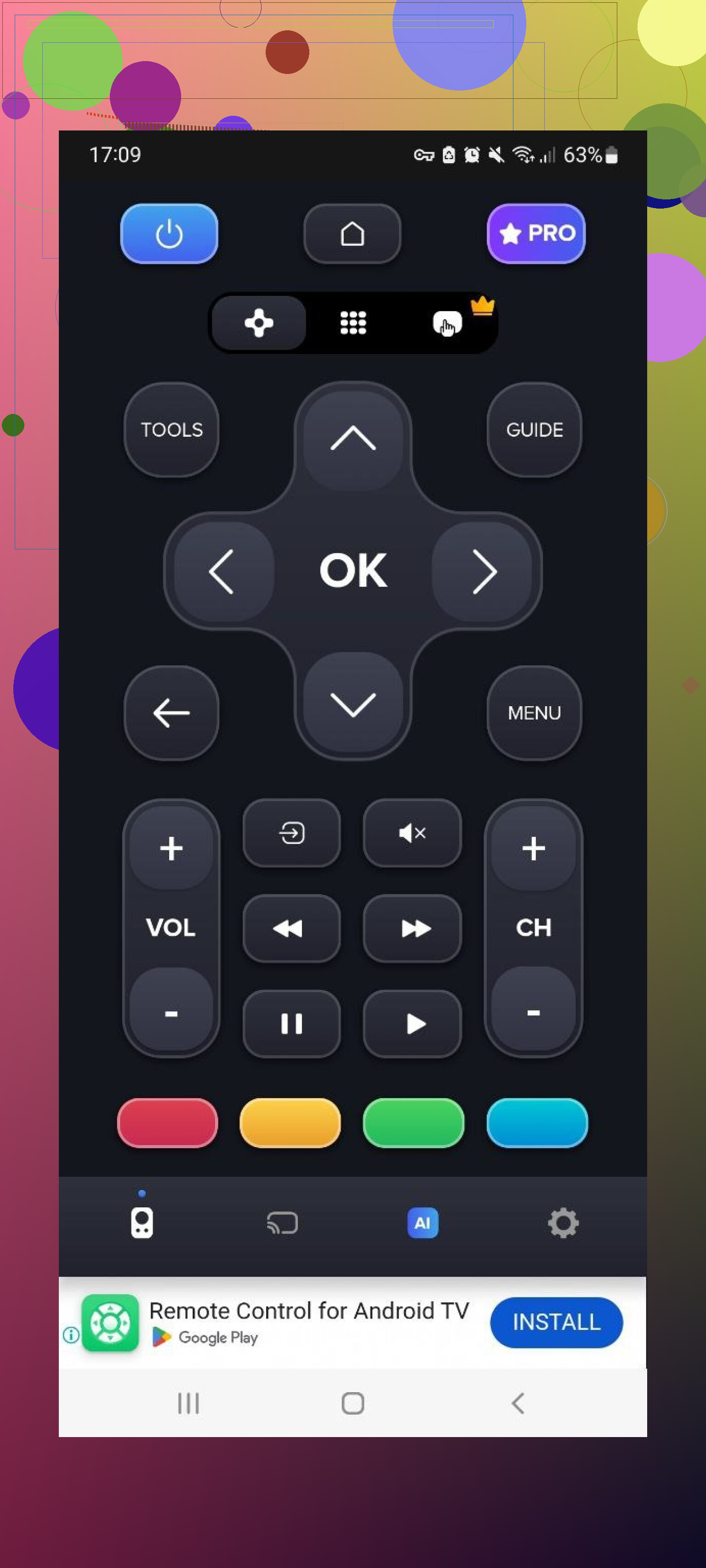This screenshot has height=1568, width=706.
Task: Open the PRO upgrade option
Action: [x=535, y=234]
